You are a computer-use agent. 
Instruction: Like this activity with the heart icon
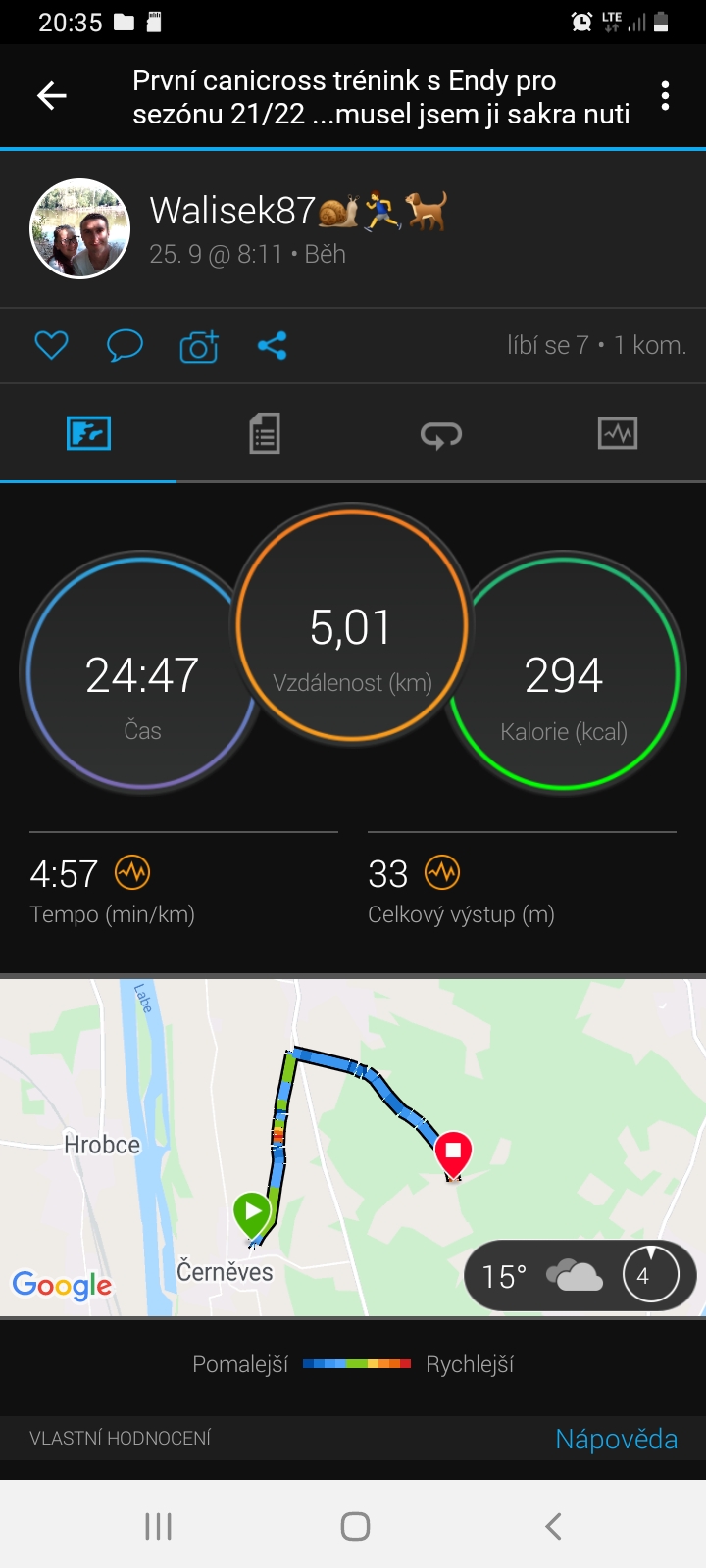(51, 345)
